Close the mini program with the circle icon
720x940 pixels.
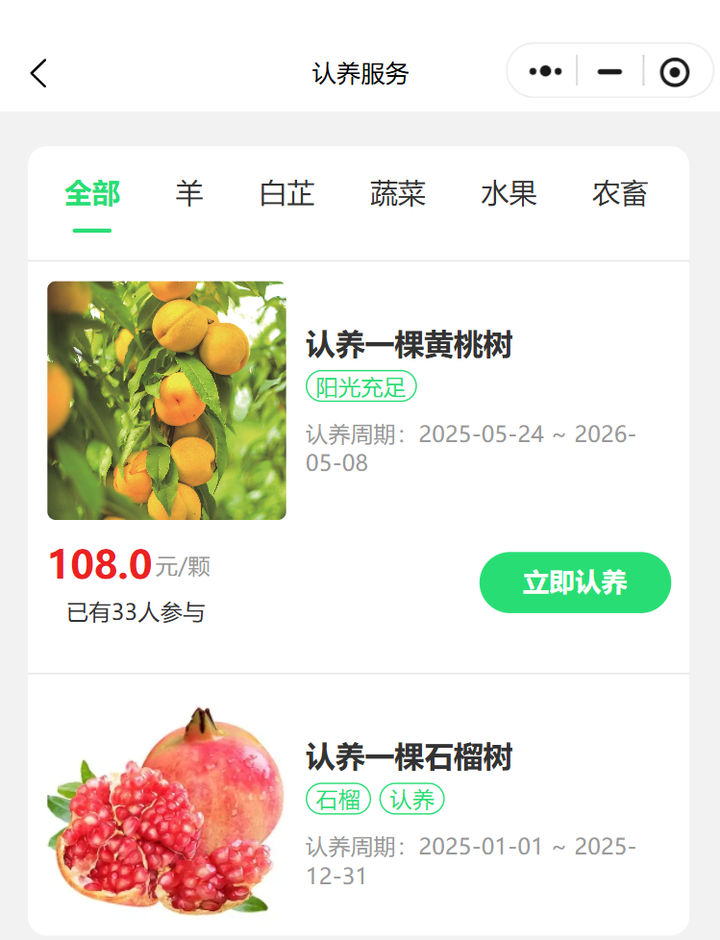point(675,72)
